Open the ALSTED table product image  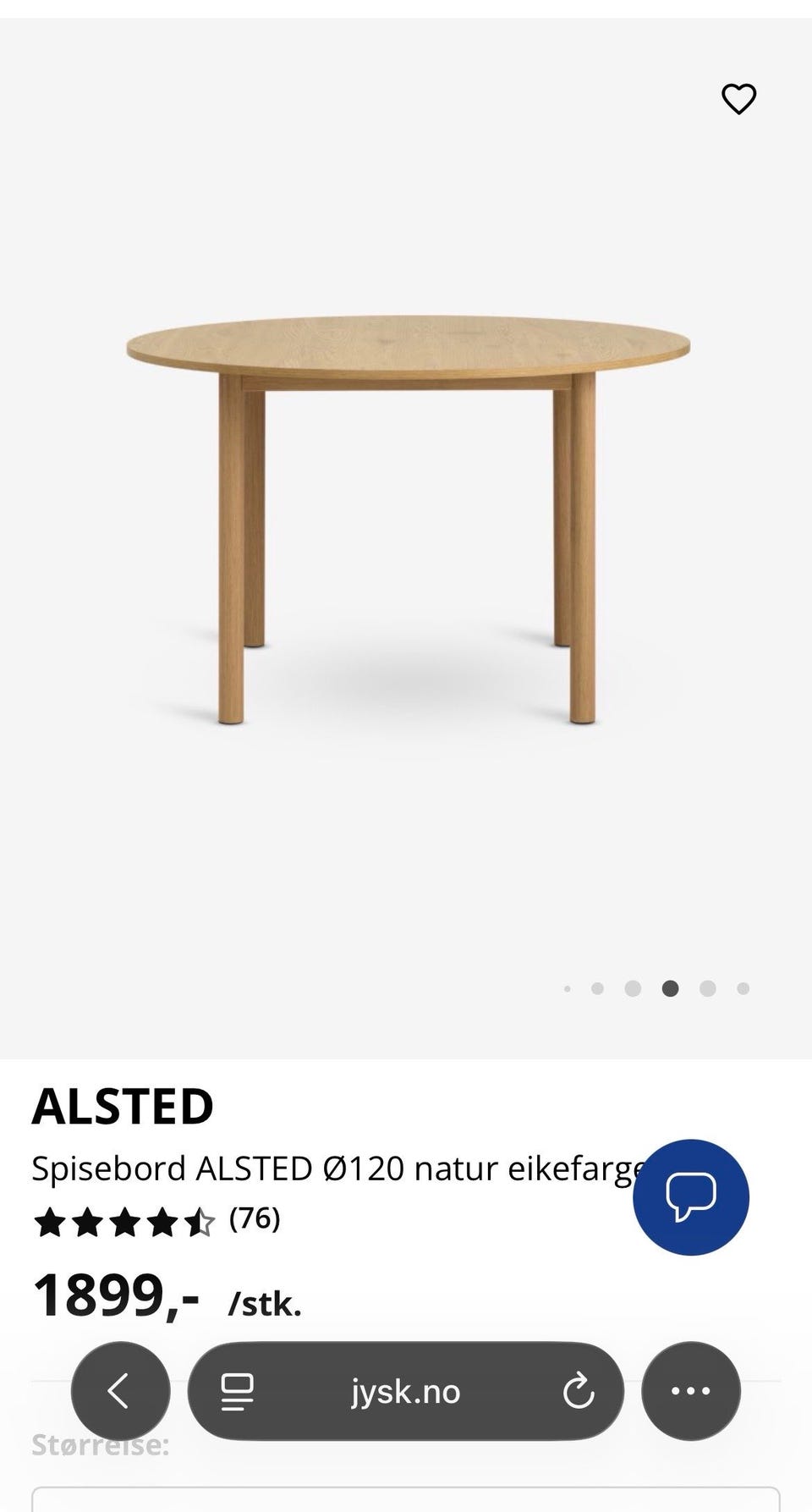click(408, 520)
